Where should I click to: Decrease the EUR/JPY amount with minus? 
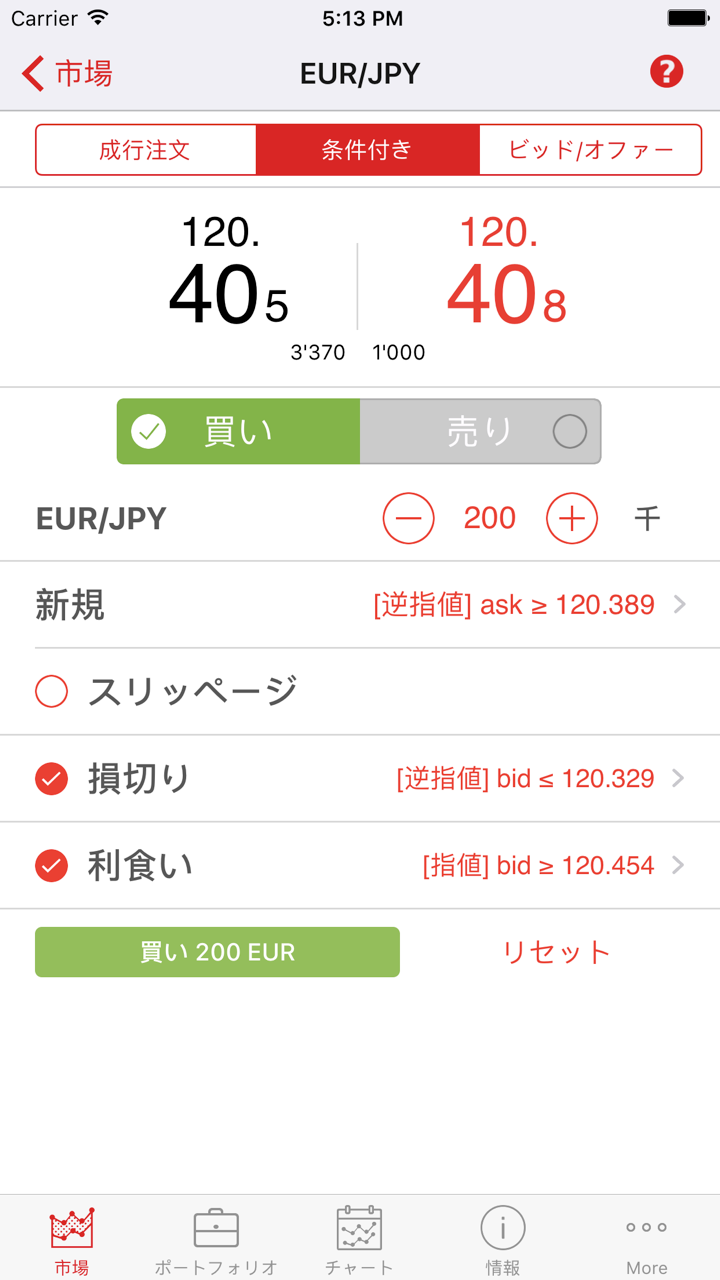pyautogui.click(x=408, y=519)
